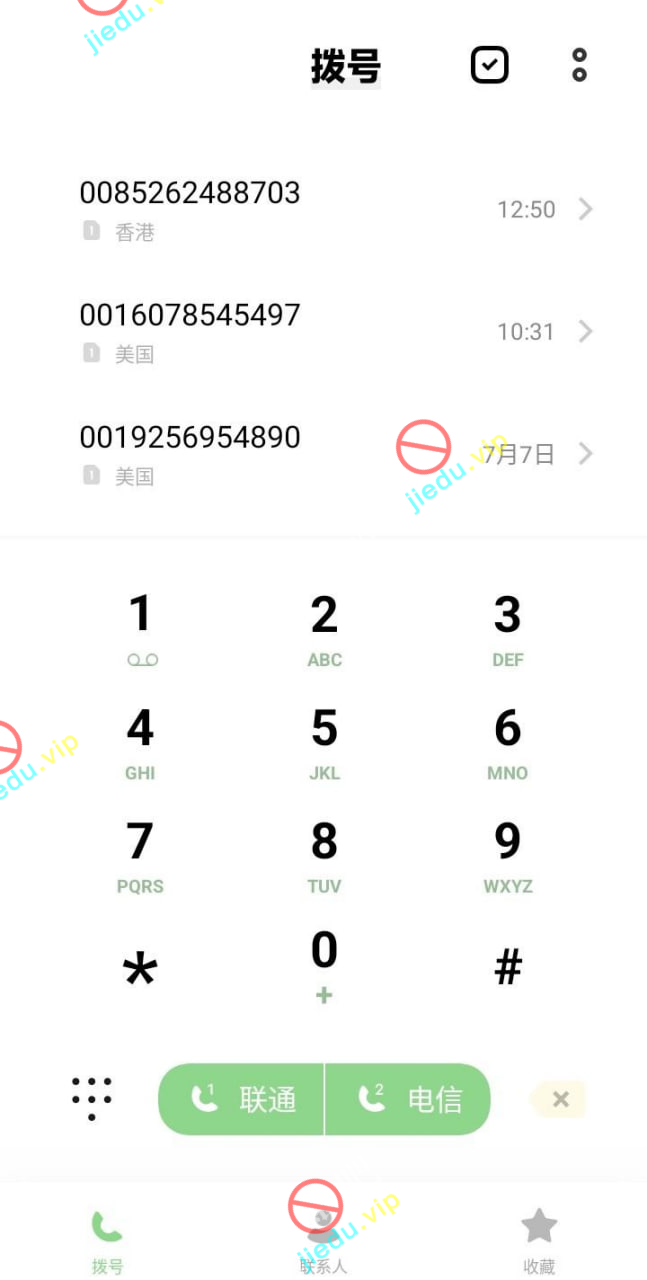Screen dimensions: 647x1280
Task: Delete the last digit with backspace
Action: click(x=560, y=1099)
